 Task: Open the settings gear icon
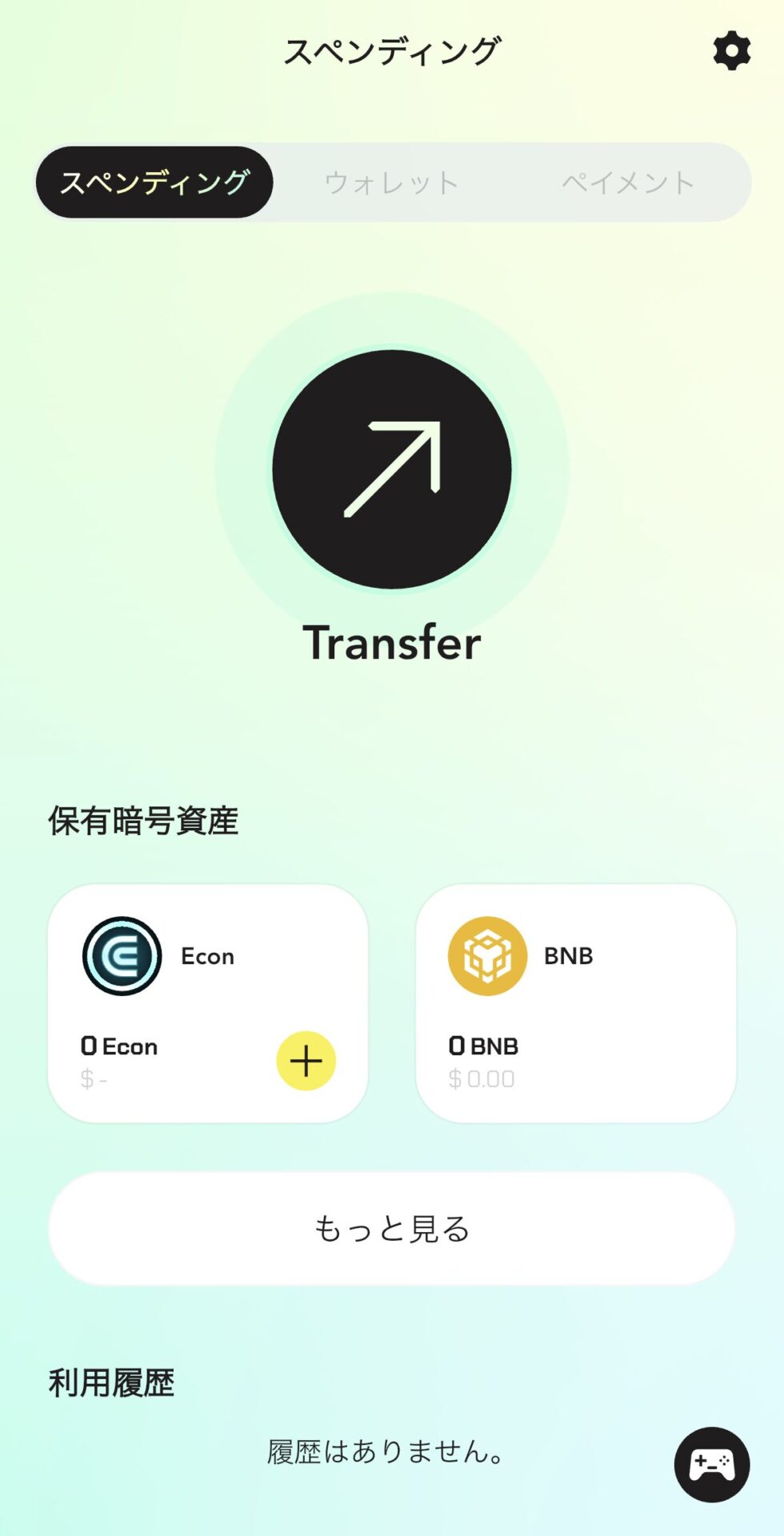pos(731,51)
